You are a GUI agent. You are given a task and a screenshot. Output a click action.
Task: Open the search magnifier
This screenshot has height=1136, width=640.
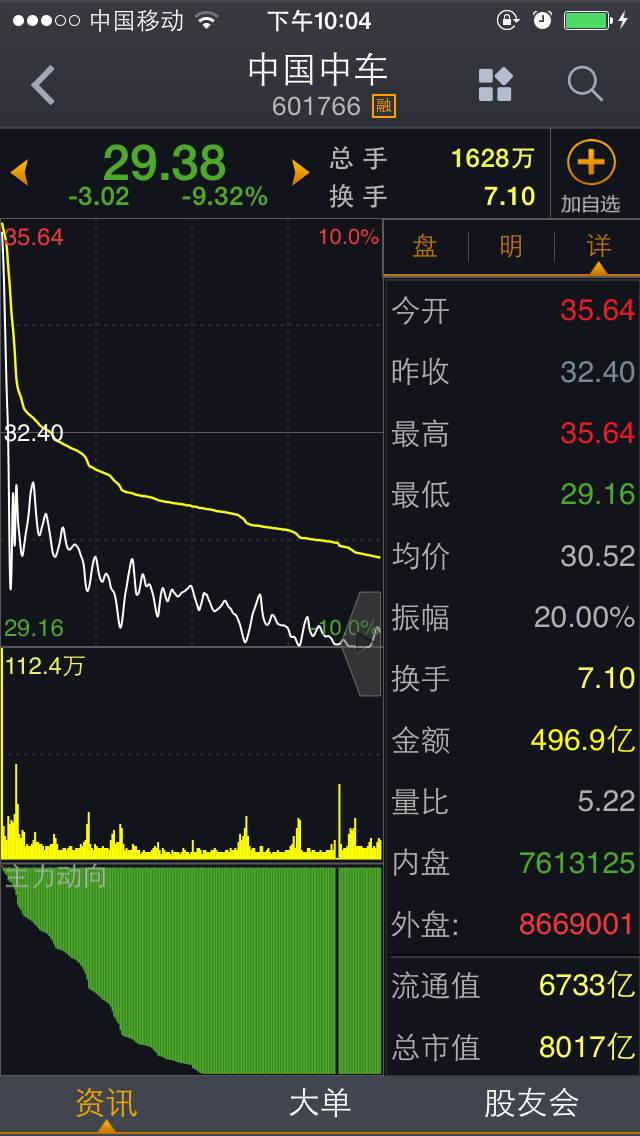pyautogui.click(x=585, y=85)
